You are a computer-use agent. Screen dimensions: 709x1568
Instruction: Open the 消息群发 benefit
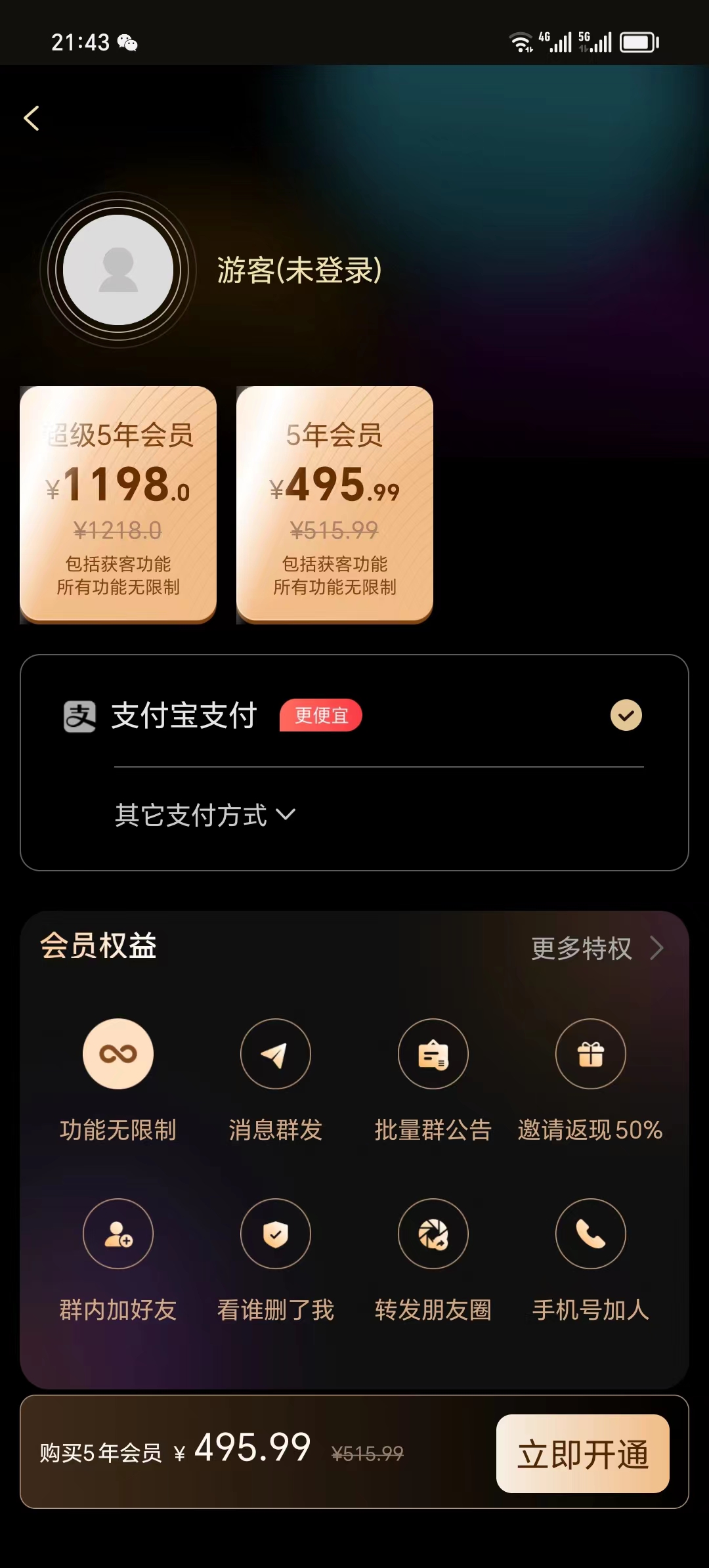pyautogui.click(x=276, y=1054)
